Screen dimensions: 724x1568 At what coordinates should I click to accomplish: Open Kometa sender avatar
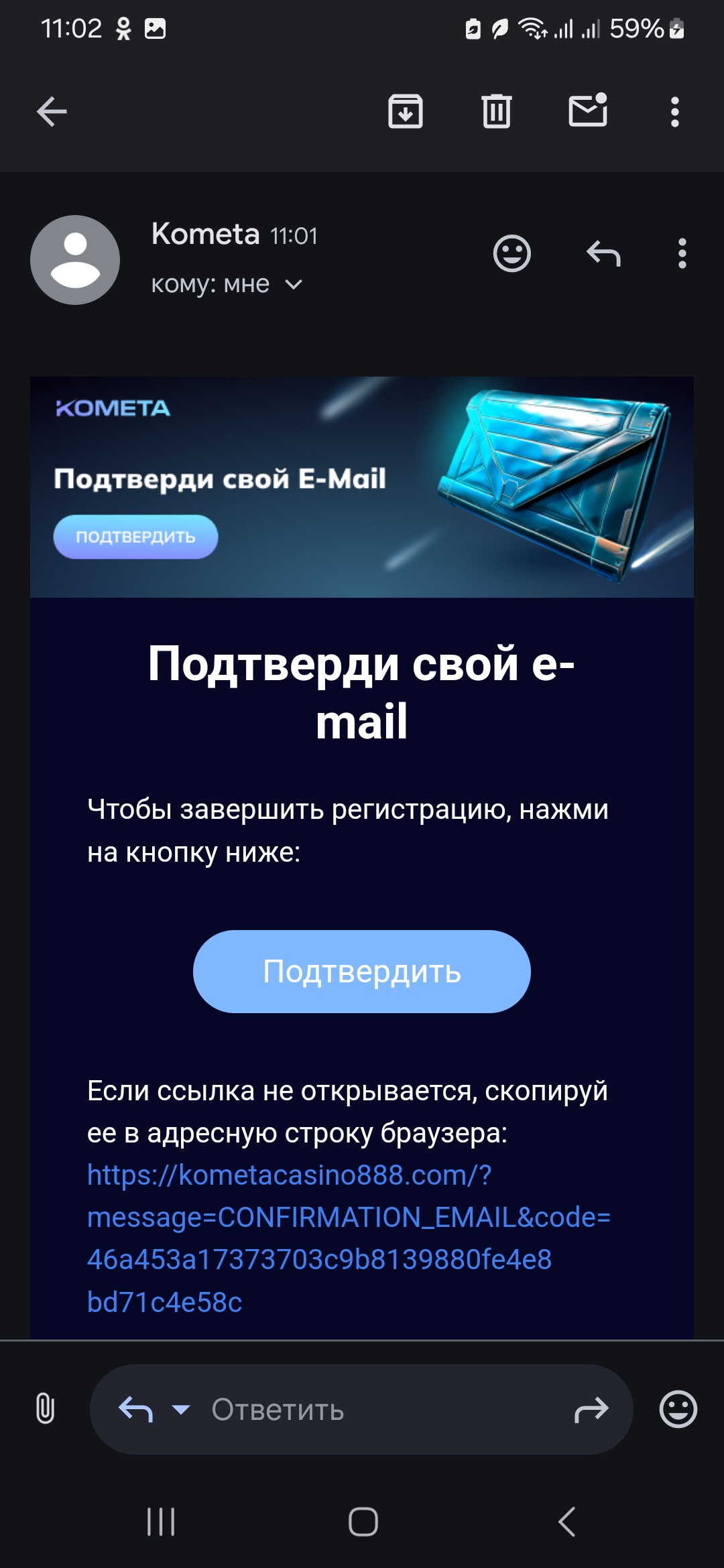[75, 260]
